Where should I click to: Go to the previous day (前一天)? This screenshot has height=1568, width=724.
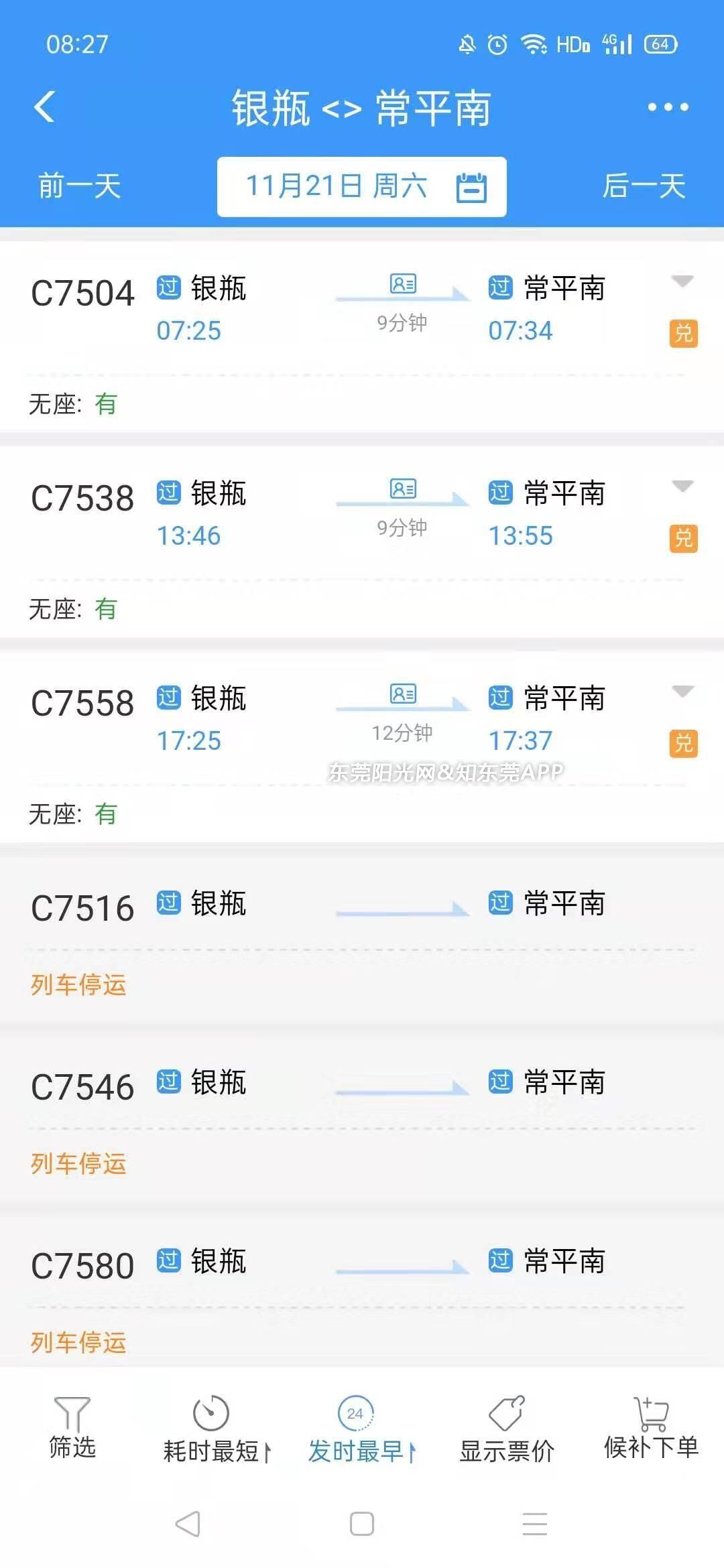click(x=79, y=186)
